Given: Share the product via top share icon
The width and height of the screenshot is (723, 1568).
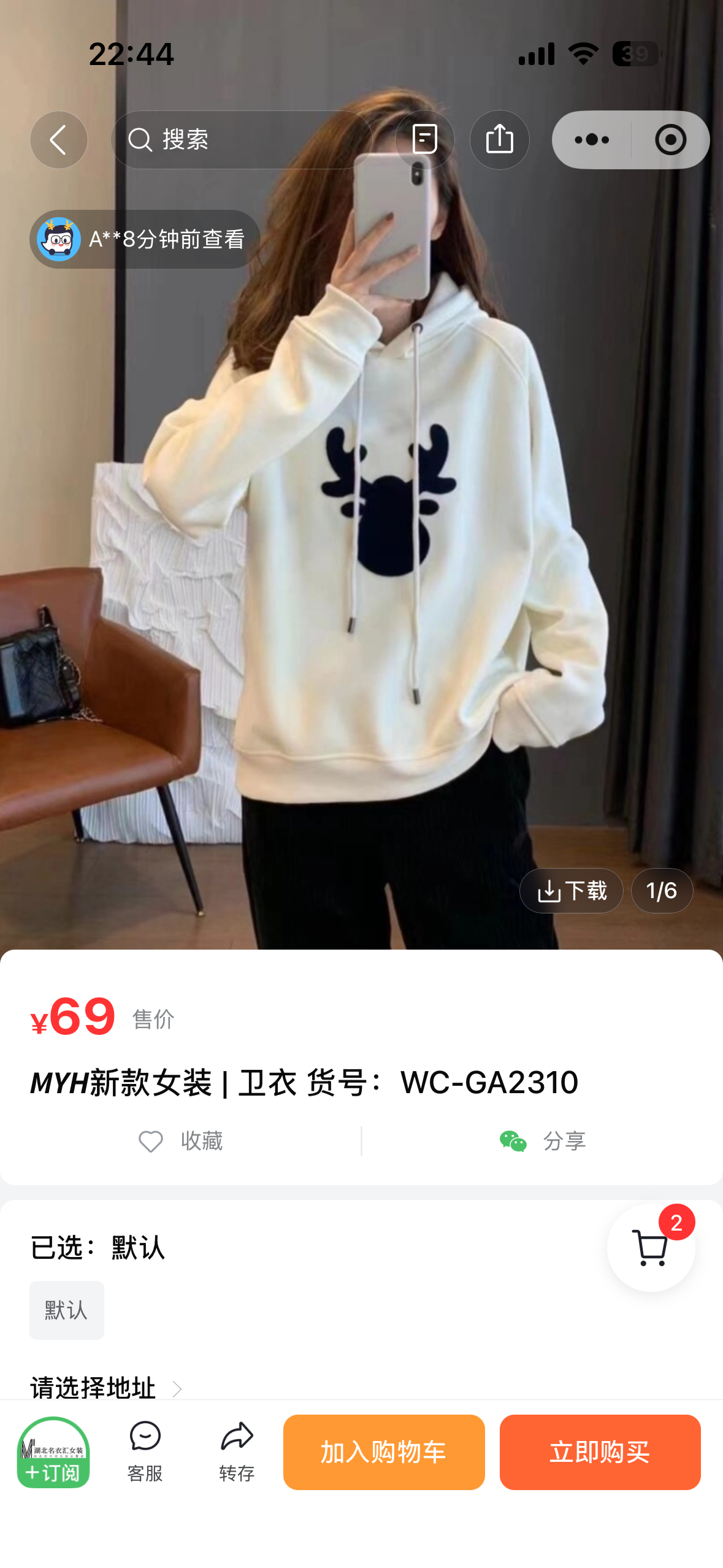Looking at the screenshot, I should click(x=499, y=140).
